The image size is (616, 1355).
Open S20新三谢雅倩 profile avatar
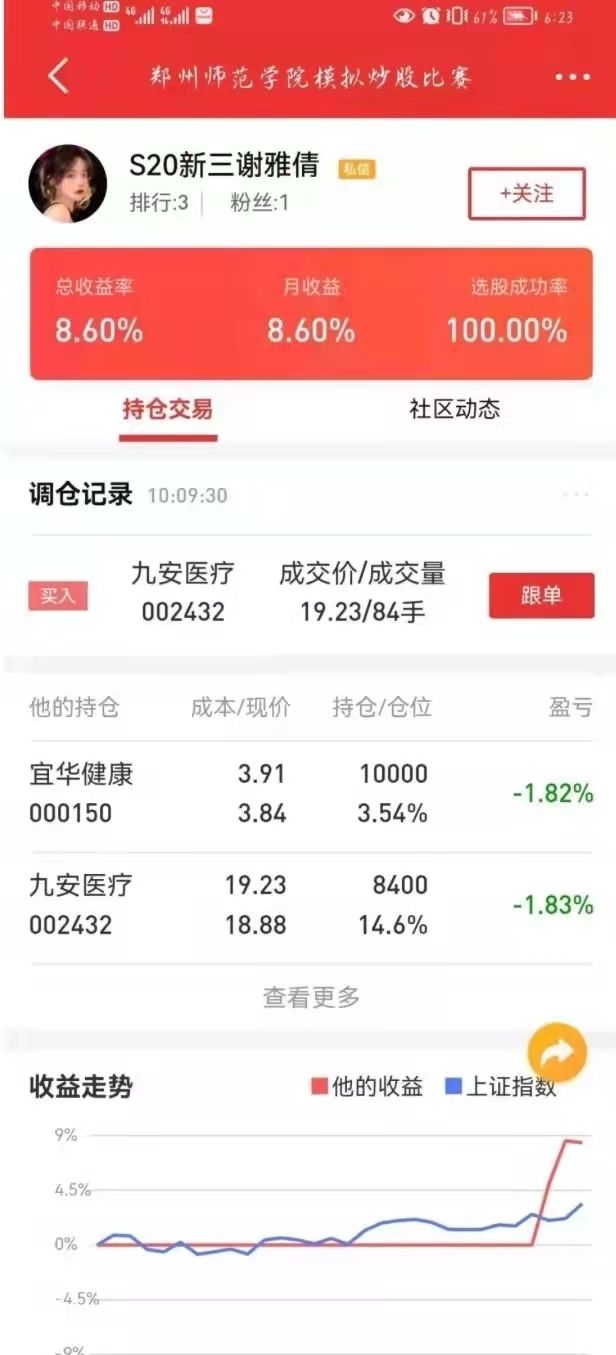point(68,183)
